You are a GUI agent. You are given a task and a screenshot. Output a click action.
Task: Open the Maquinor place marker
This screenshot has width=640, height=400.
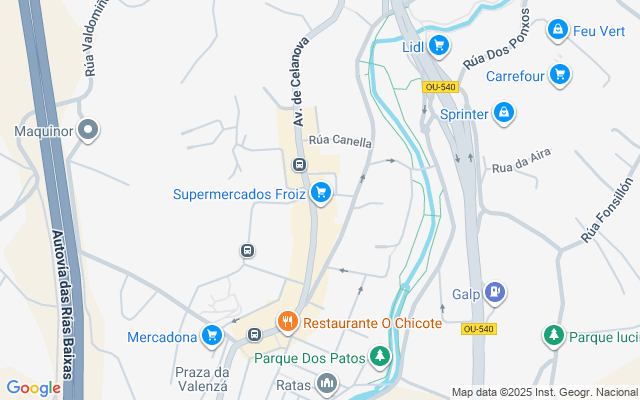(88, 130)
